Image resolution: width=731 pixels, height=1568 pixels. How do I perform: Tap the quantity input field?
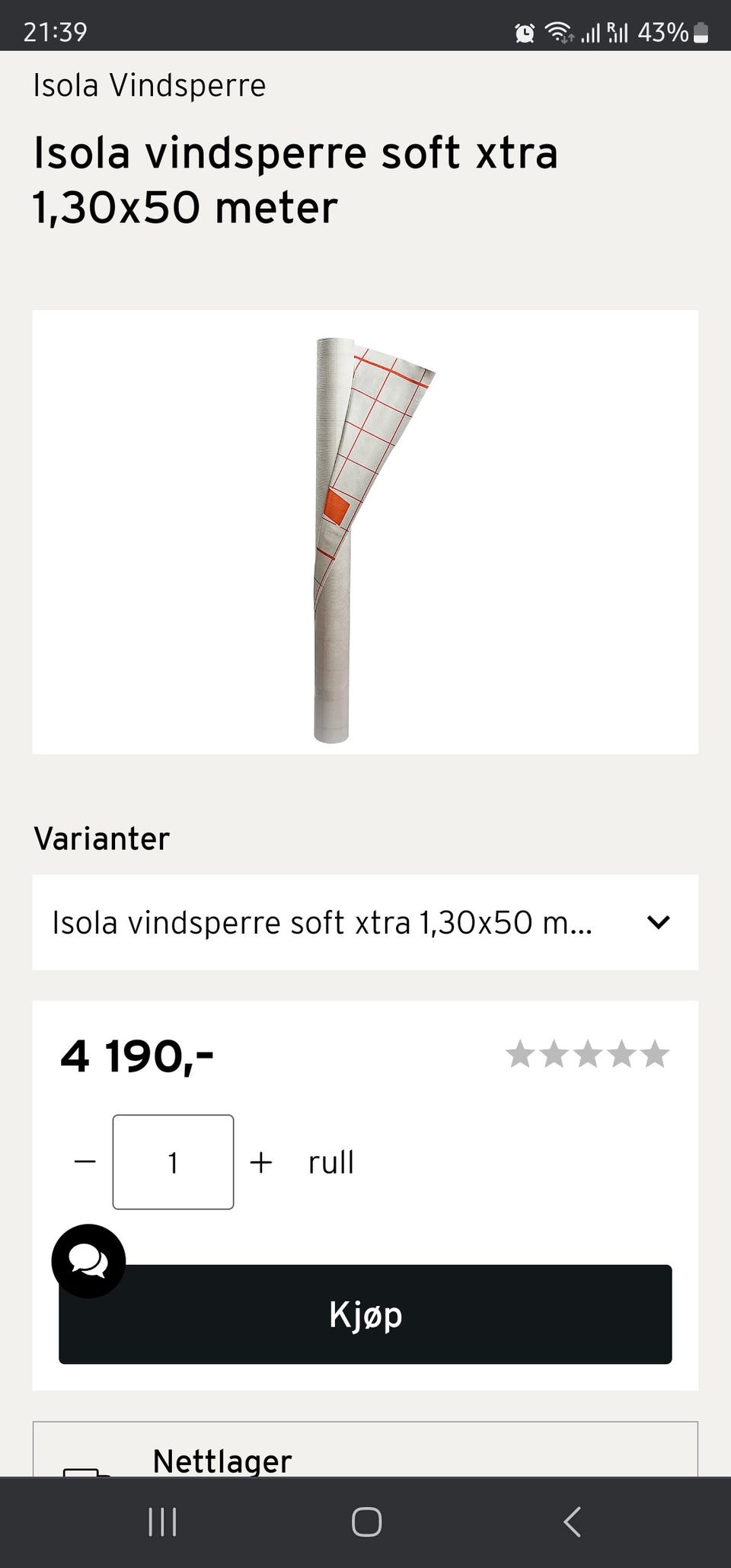(x=173, y=1162)
